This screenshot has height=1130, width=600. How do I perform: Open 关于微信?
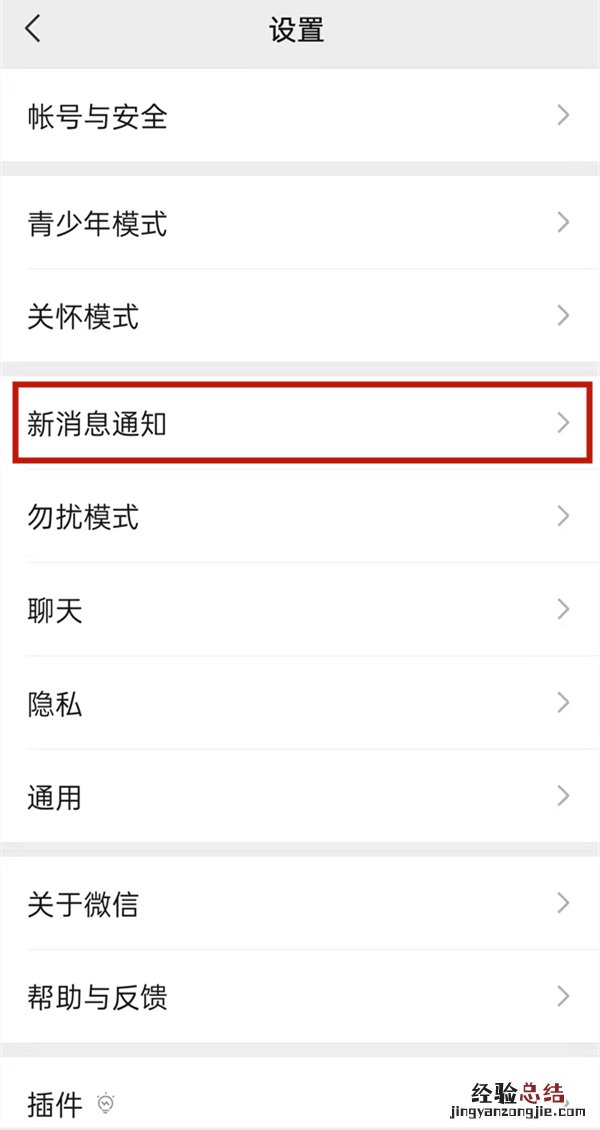300,904
